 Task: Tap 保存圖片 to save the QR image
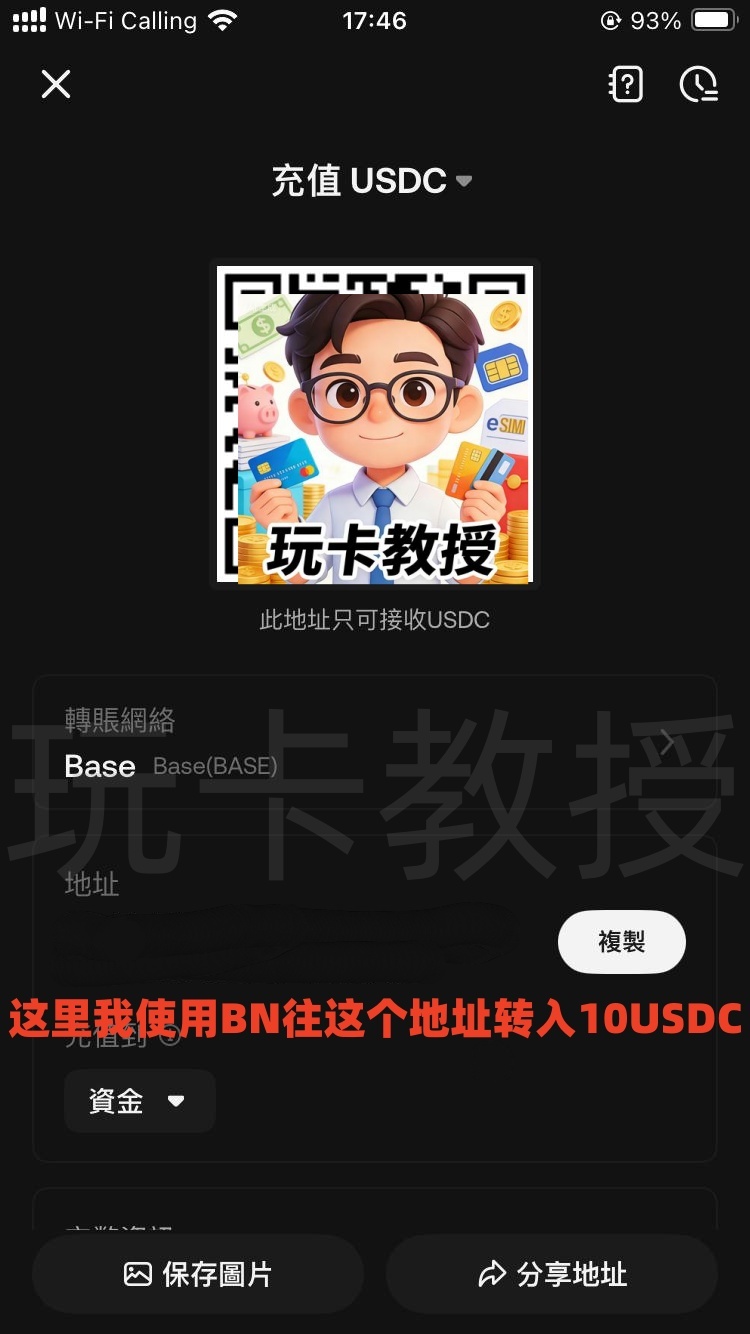(198, 1274)
